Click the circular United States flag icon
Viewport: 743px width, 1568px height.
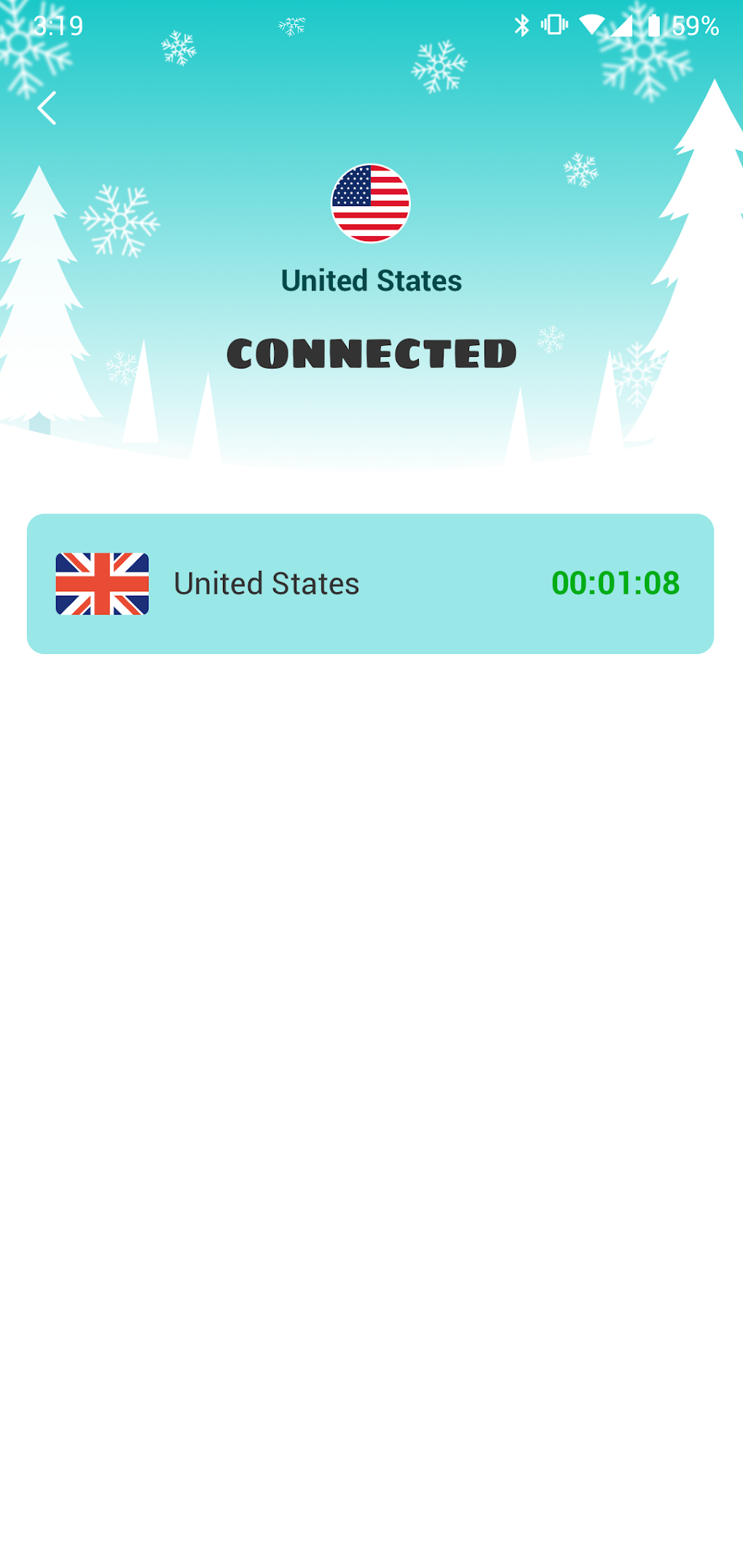[371, 204]
